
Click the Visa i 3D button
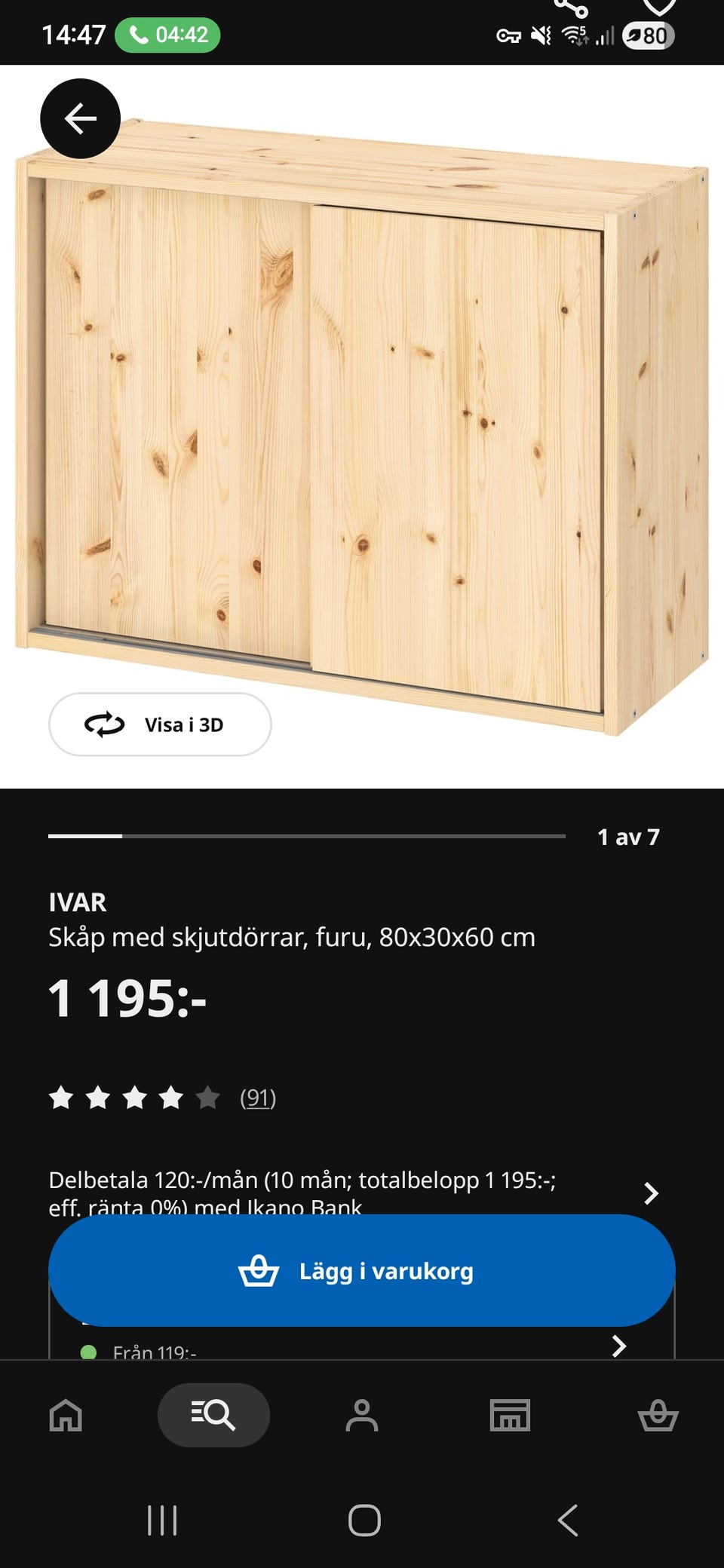click(x=160, y=724)
